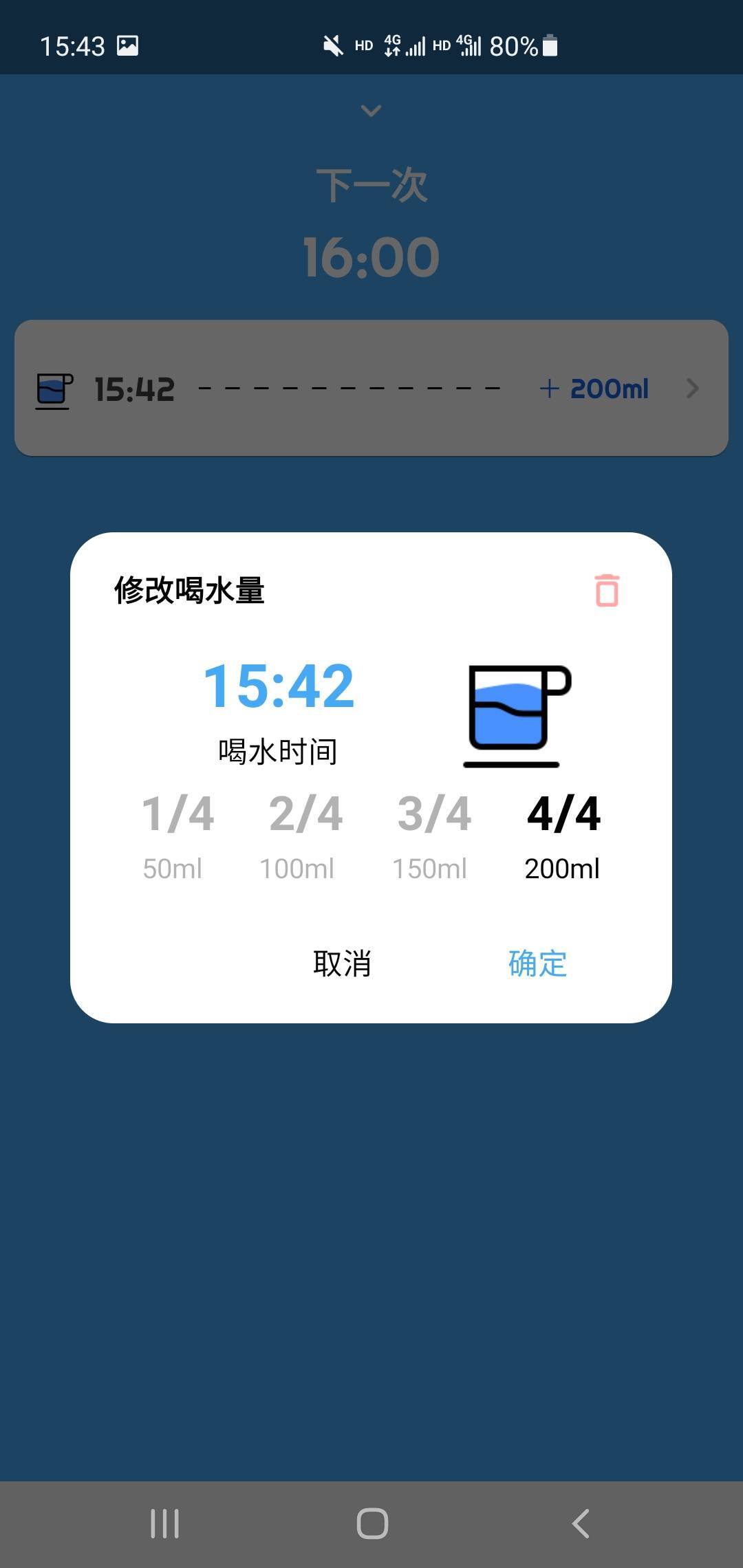Image resolution: width=743 pixels, height=1568 pixels.
Task: Tap the battery icon in the status bar
Action: pos(550,45)
